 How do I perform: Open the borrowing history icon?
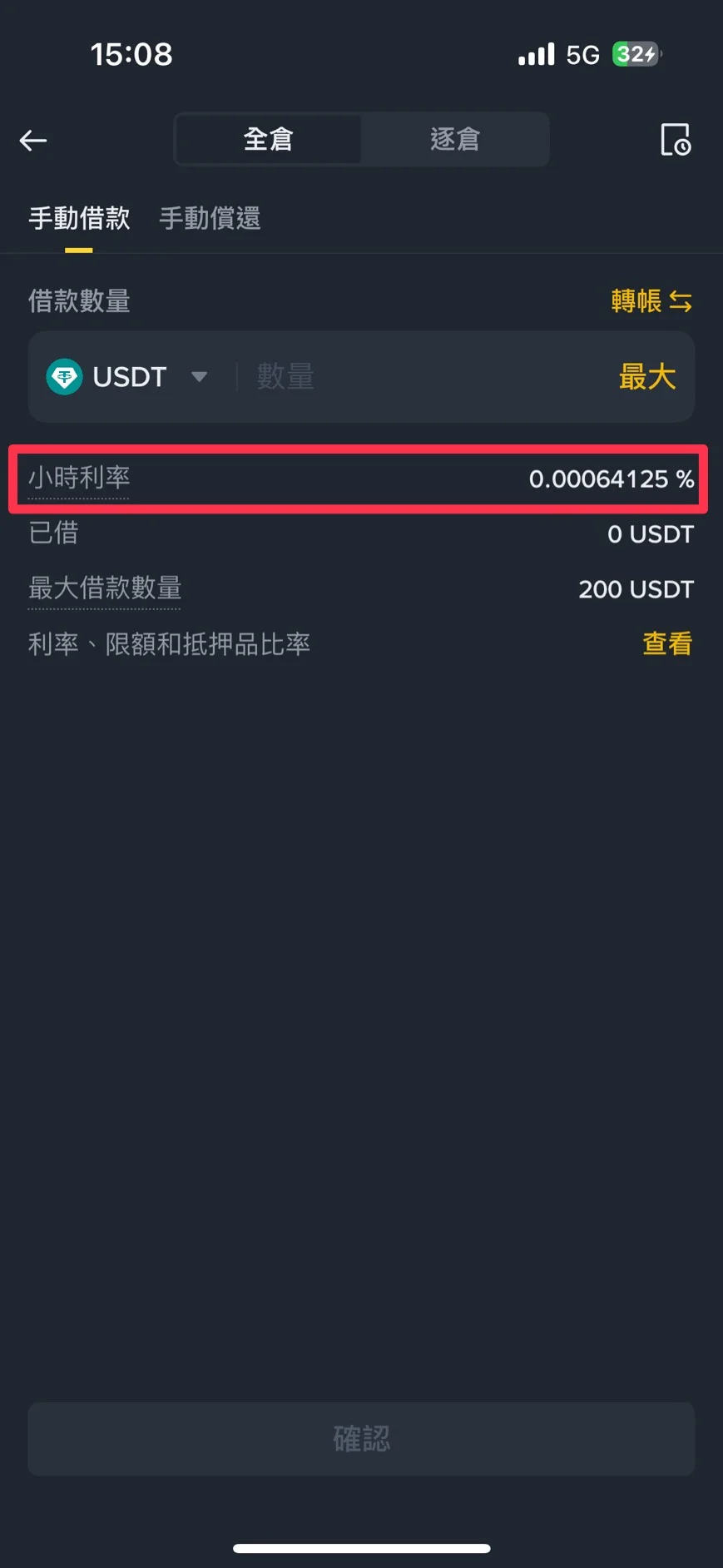pyautogui.click(x=675, y=140)
